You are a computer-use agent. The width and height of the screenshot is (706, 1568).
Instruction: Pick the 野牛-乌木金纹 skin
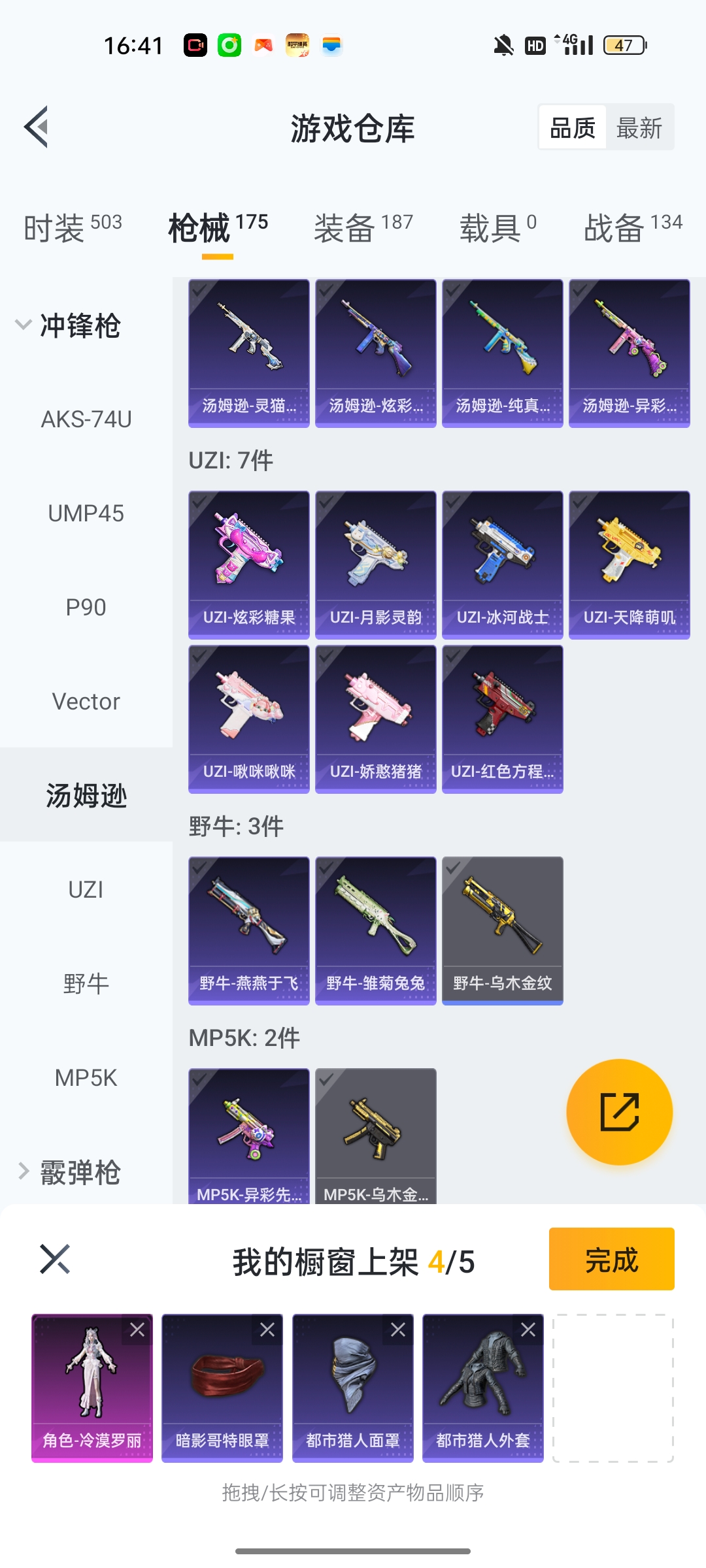click(503, 931)
